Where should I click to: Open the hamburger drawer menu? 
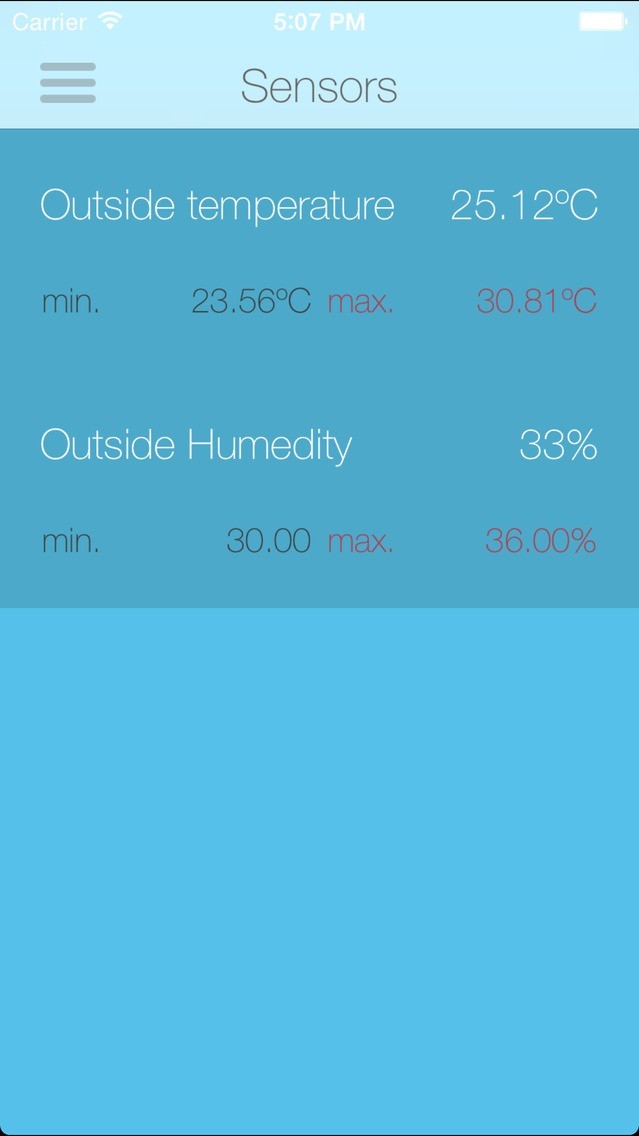(x=68, y=83)
